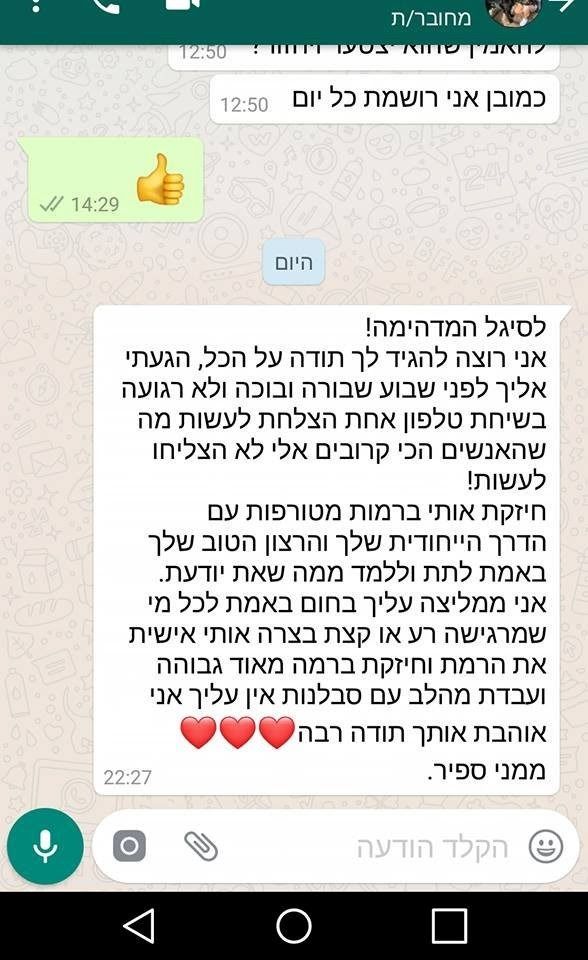Open recent apps via the square button

click(450, 925)
